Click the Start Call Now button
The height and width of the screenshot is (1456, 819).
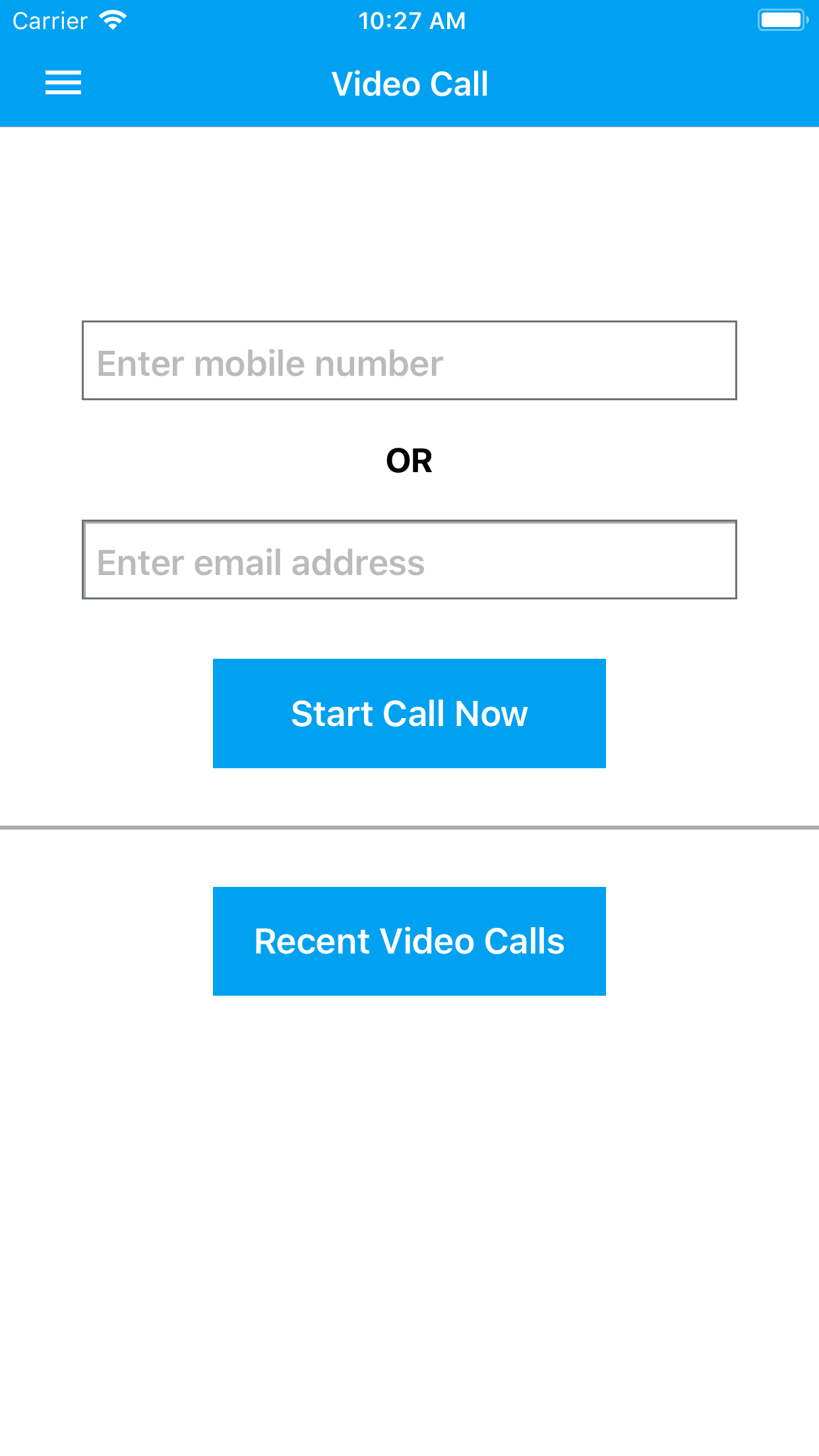tap(409, 713)
